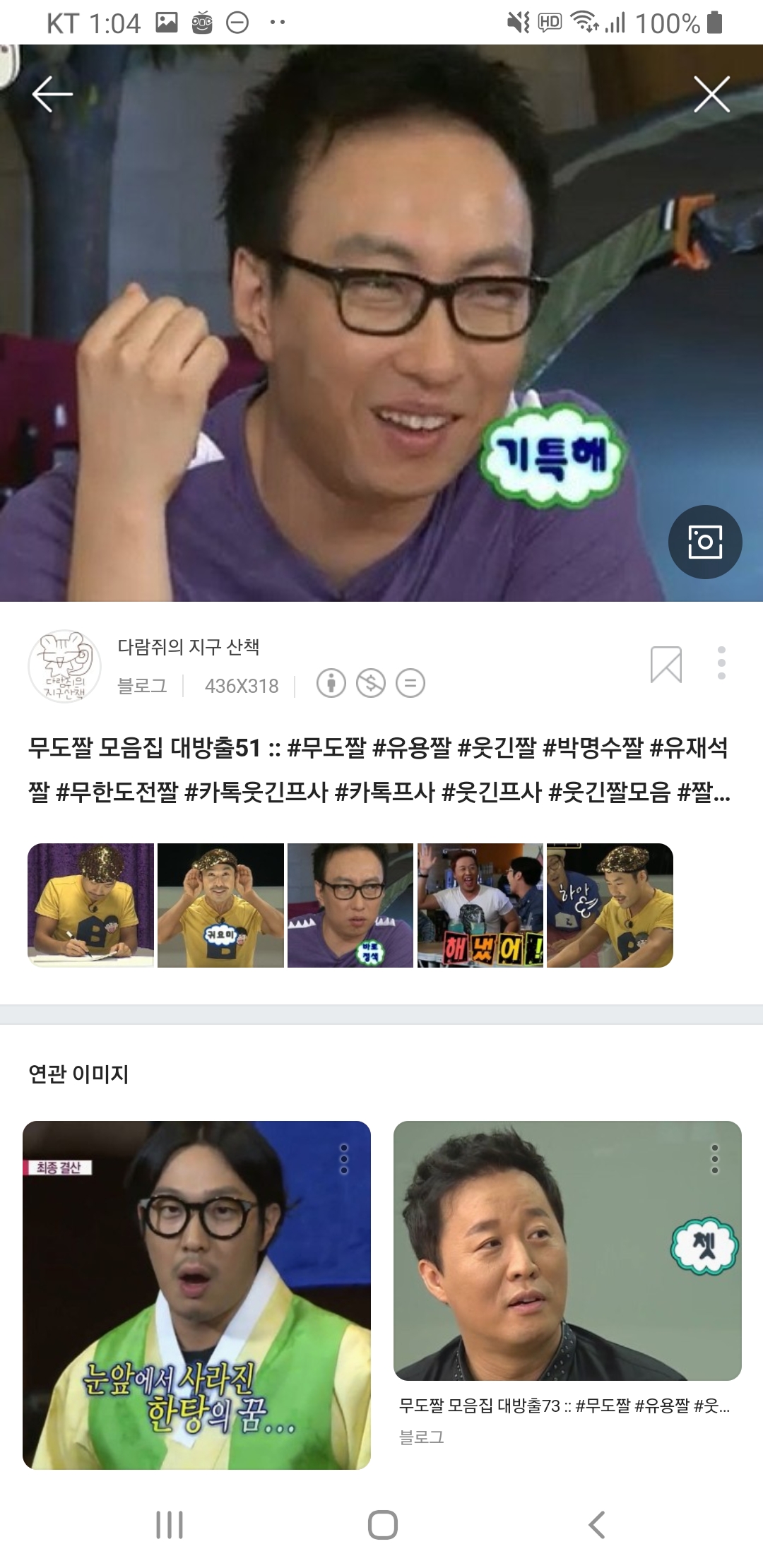The image size is (763, 1568).
Task: Open the related image with 쳇 sticker
Action: point(567,1250)
